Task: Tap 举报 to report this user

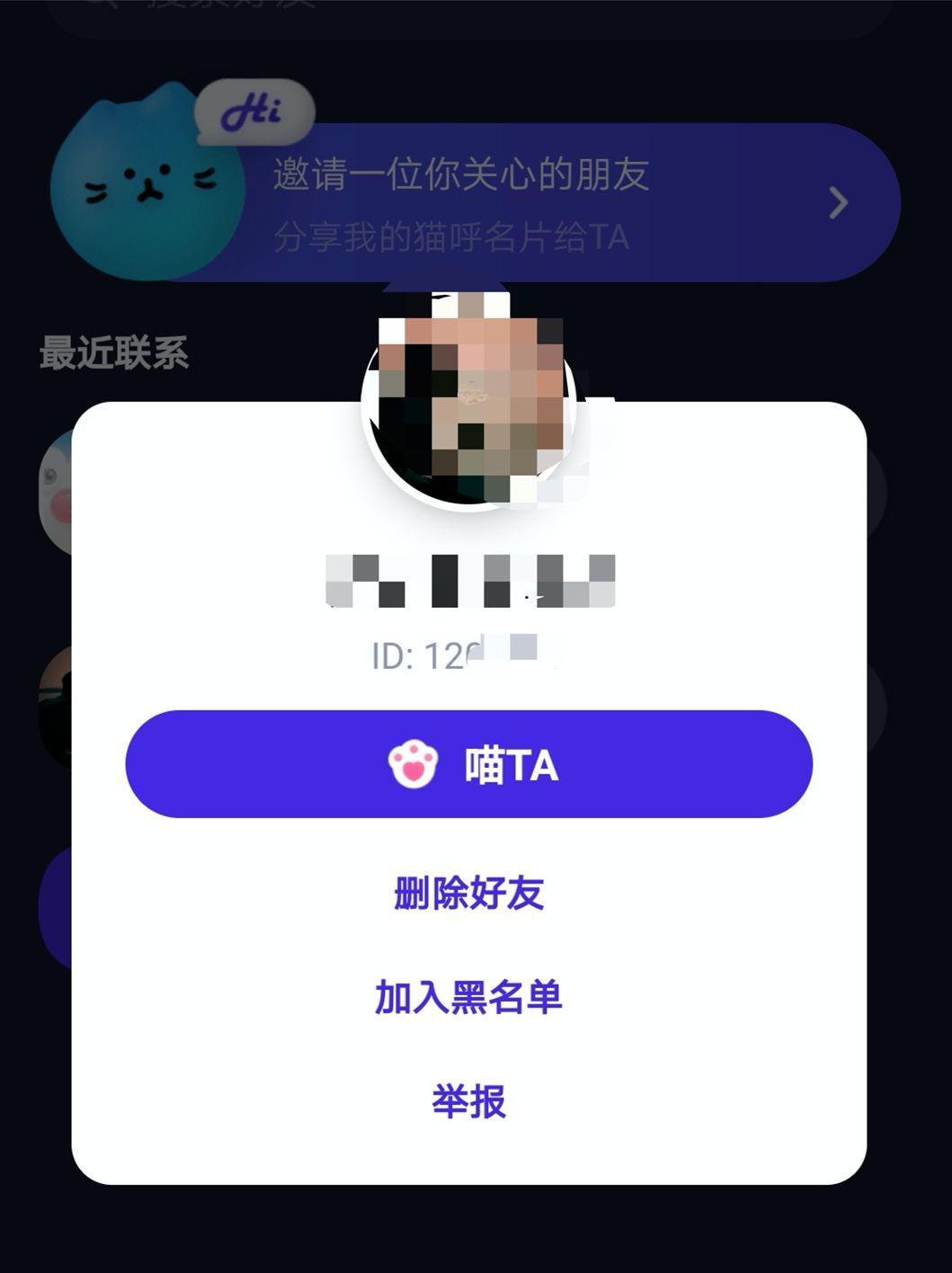Action: click(468, 1100)
